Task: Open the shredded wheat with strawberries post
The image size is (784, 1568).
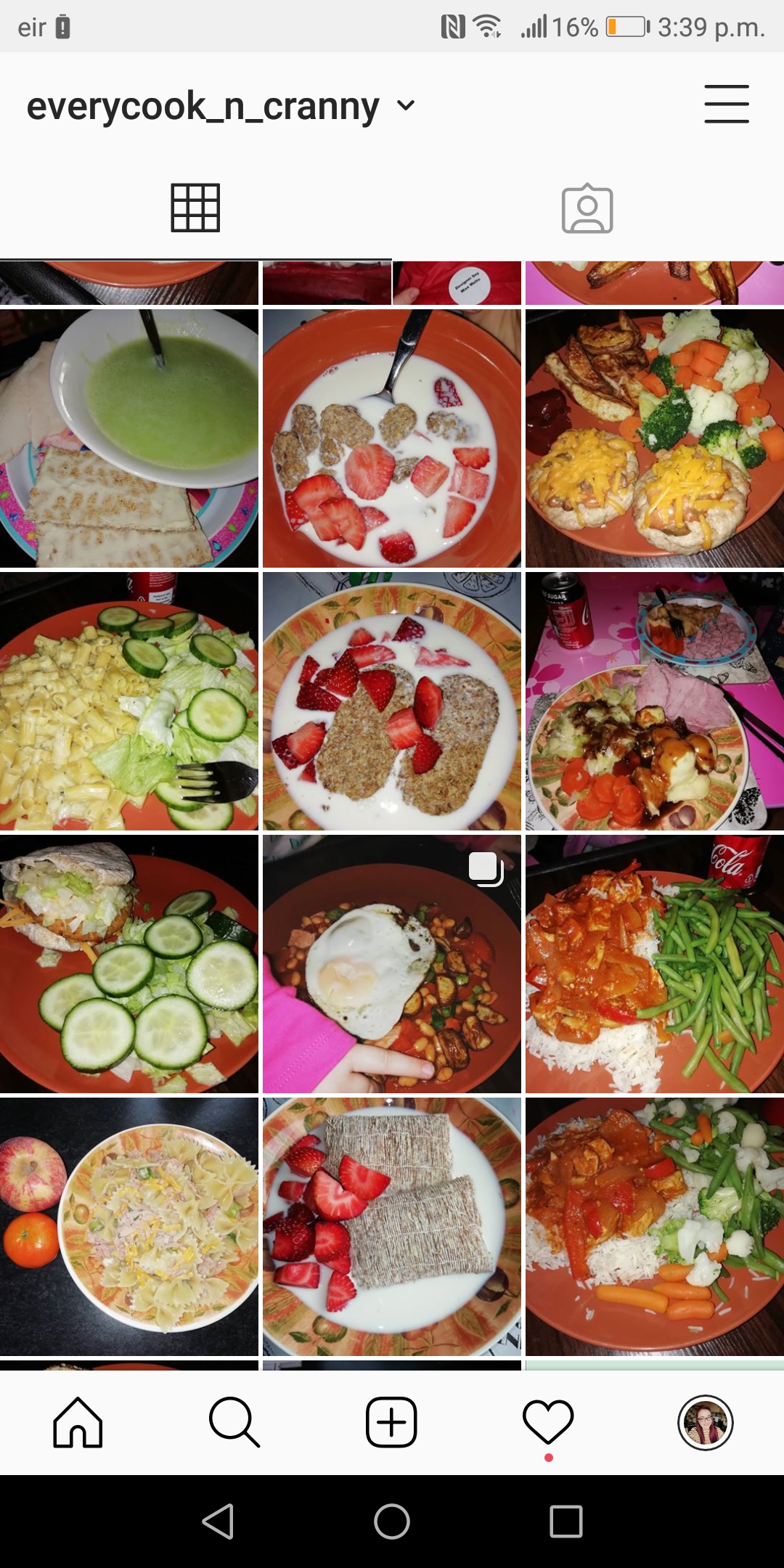Action: coord(392,1227)
